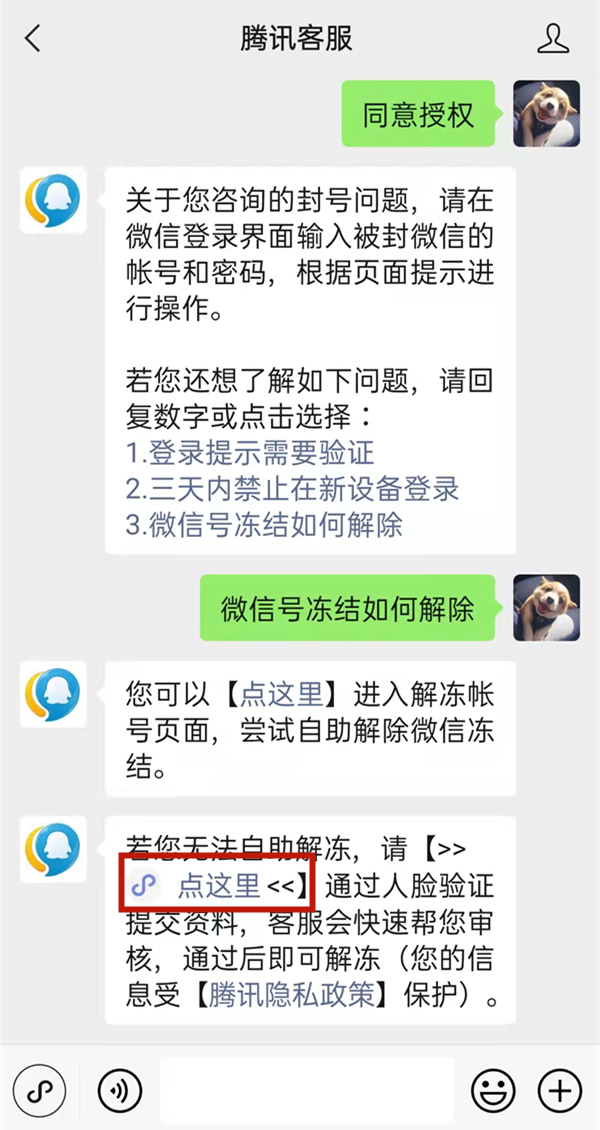Open the 腾讯客服 account profile icon

[553, 39]
